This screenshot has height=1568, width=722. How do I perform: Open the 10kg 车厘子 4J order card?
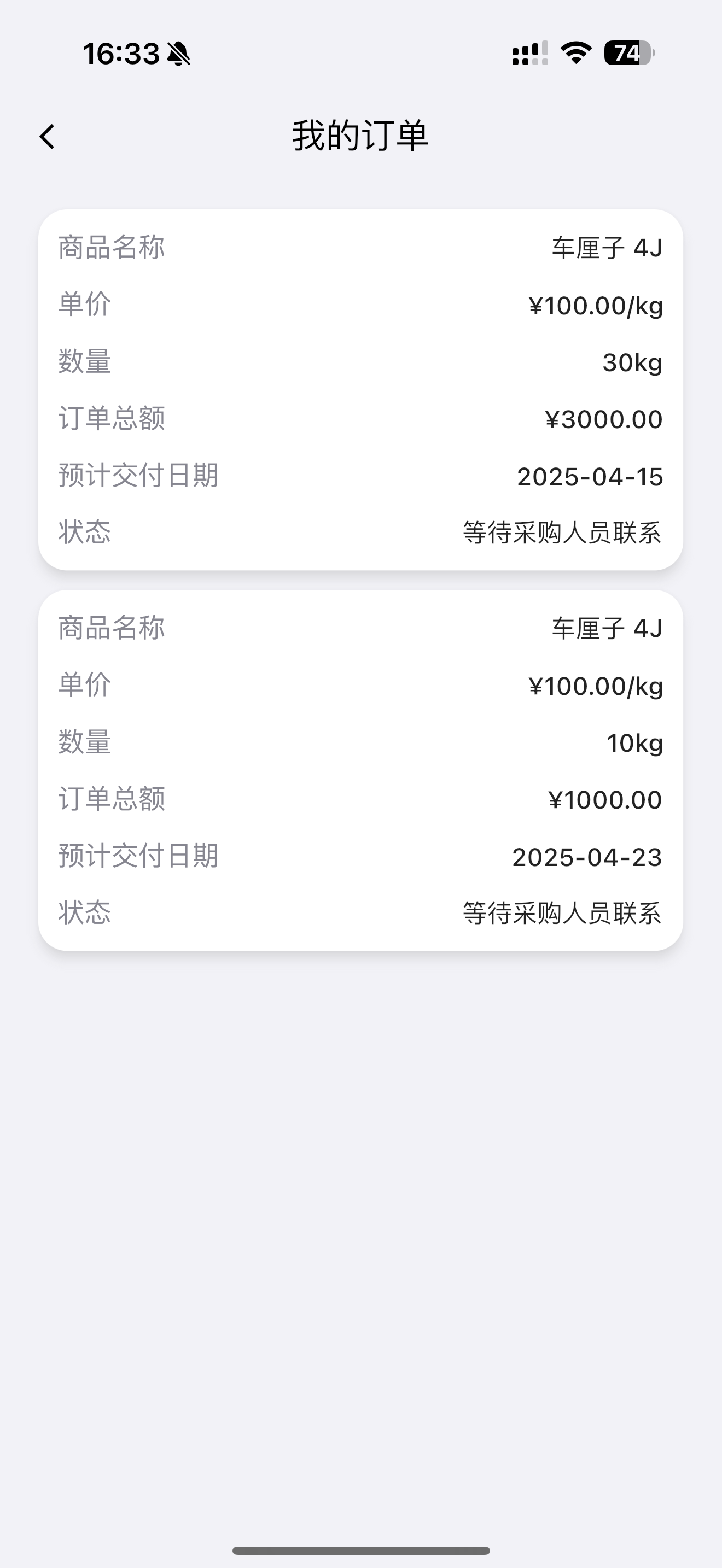pos(360,770)
